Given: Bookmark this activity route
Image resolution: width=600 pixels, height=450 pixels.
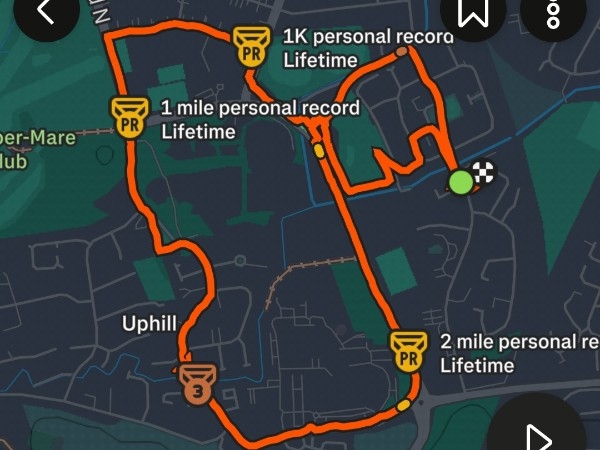Looking at the screenshot, I should 472,12.
